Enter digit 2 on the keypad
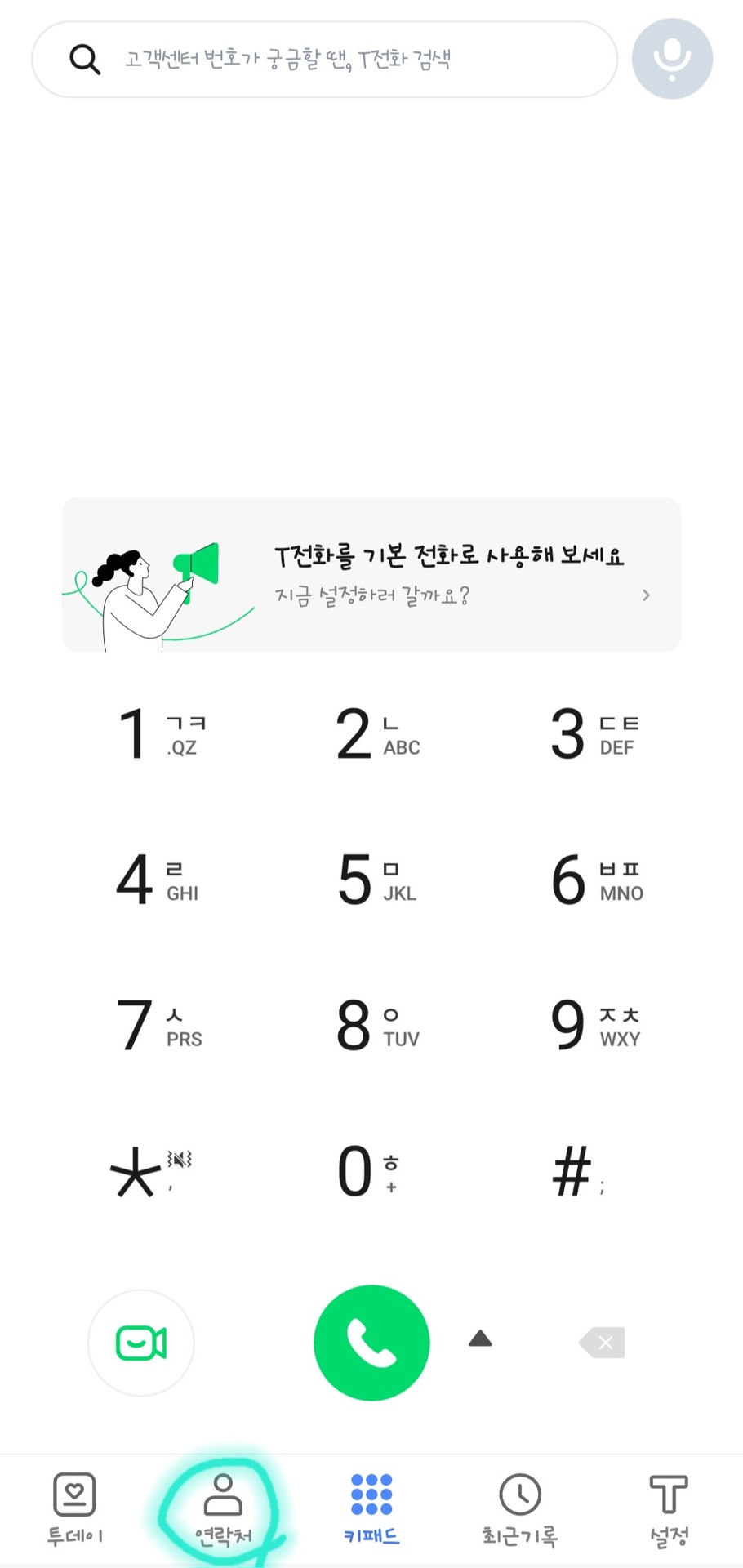Screen dimensions: 743x1568 (376, 733)
